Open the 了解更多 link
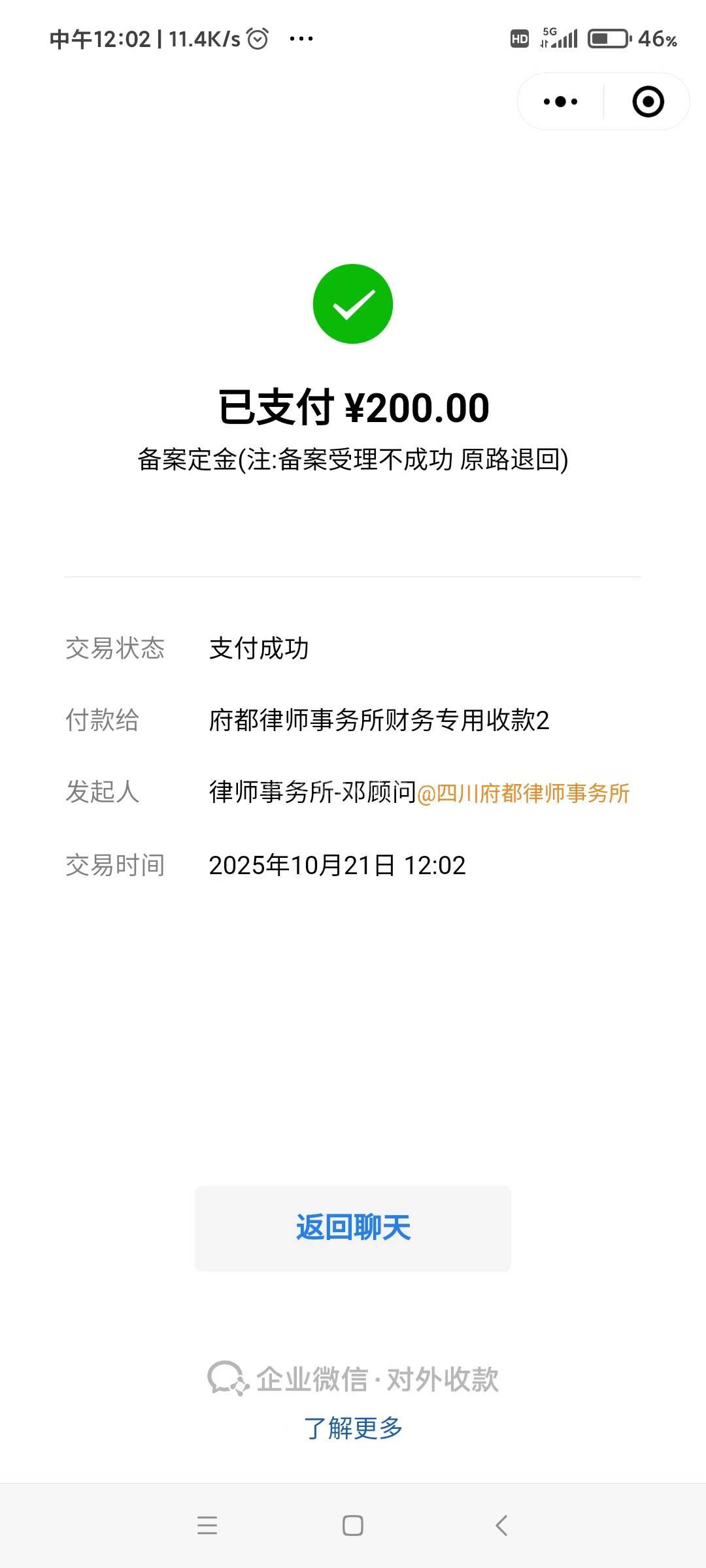This screenshot has height=1568, width=706. (x=353, y=1428)
